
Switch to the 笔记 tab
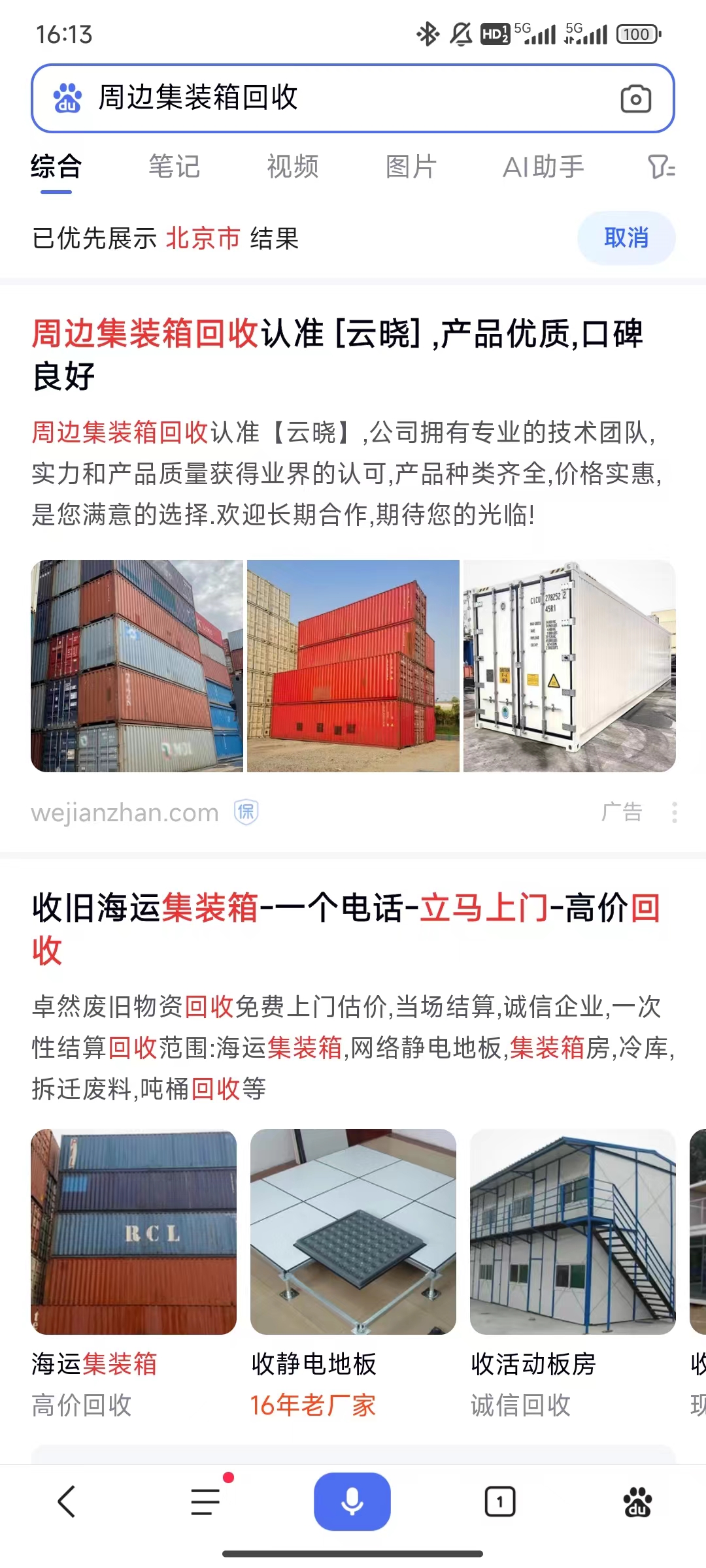[x=174, y=167]
